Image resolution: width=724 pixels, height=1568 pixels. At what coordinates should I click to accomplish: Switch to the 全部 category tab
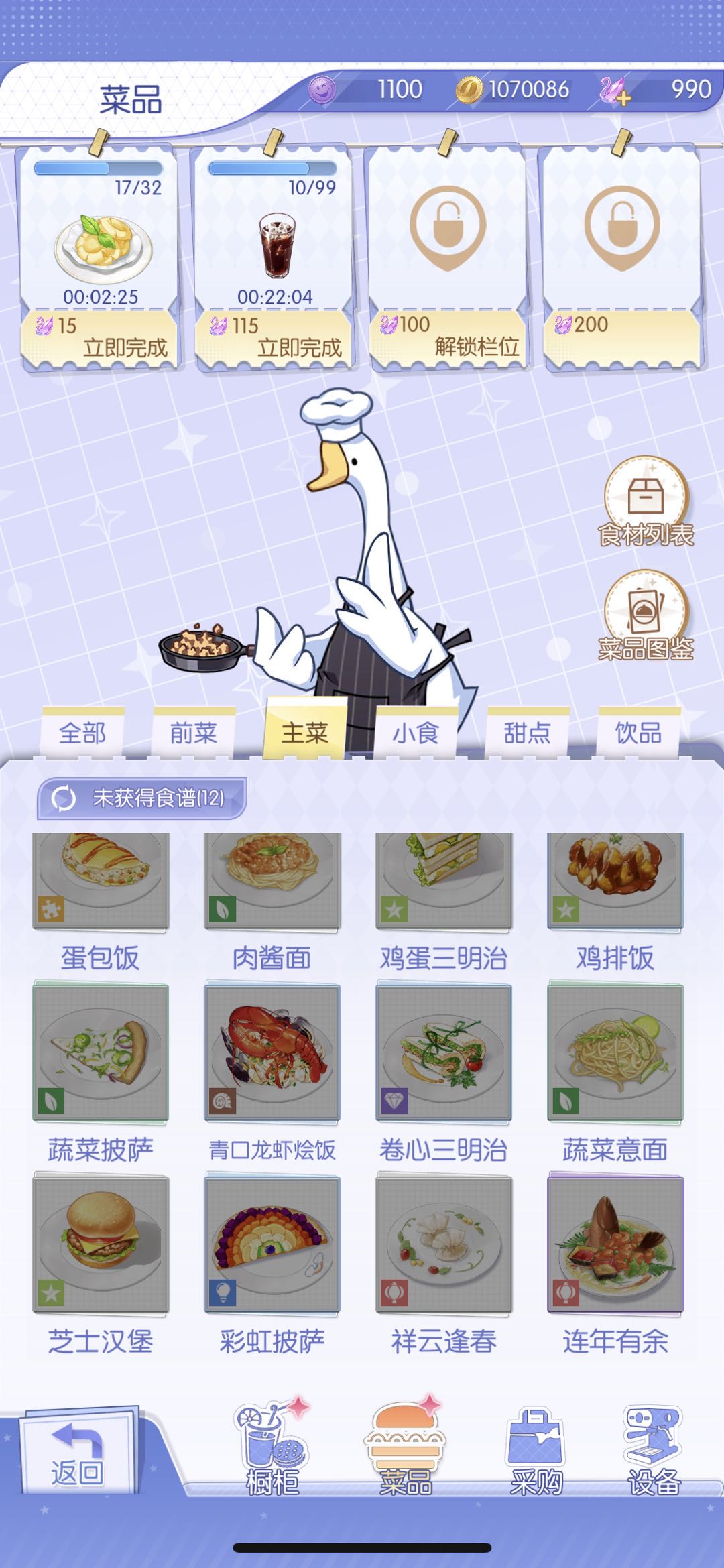click(x=82, y=733)
